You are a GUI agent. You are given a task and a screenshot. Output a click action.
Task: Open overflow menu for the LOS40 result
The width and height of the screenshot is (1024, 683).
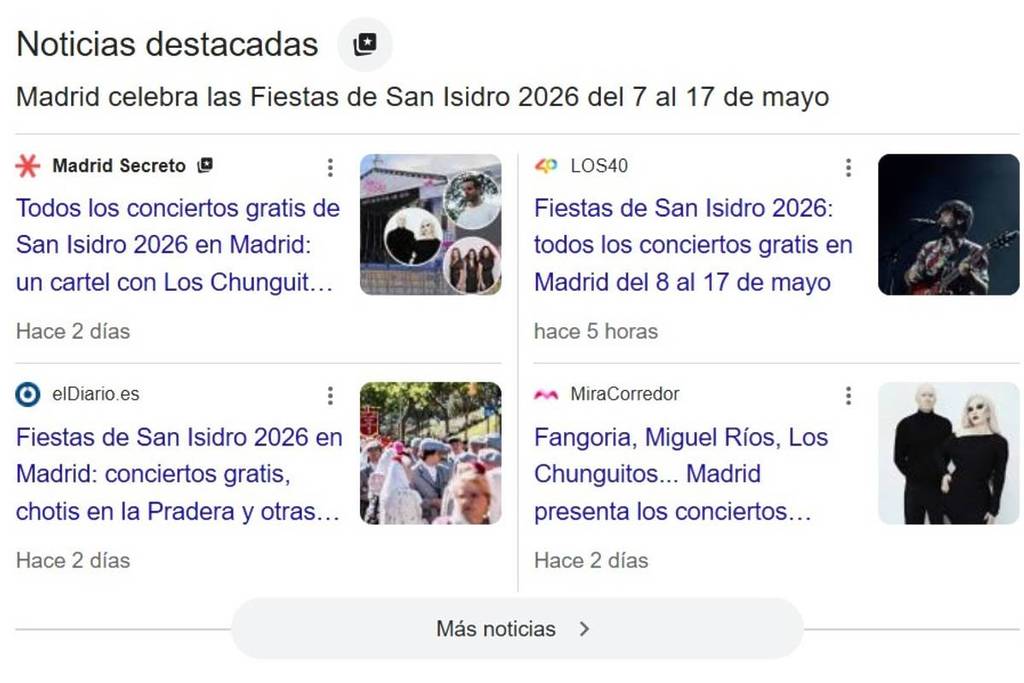pos(848,168)
